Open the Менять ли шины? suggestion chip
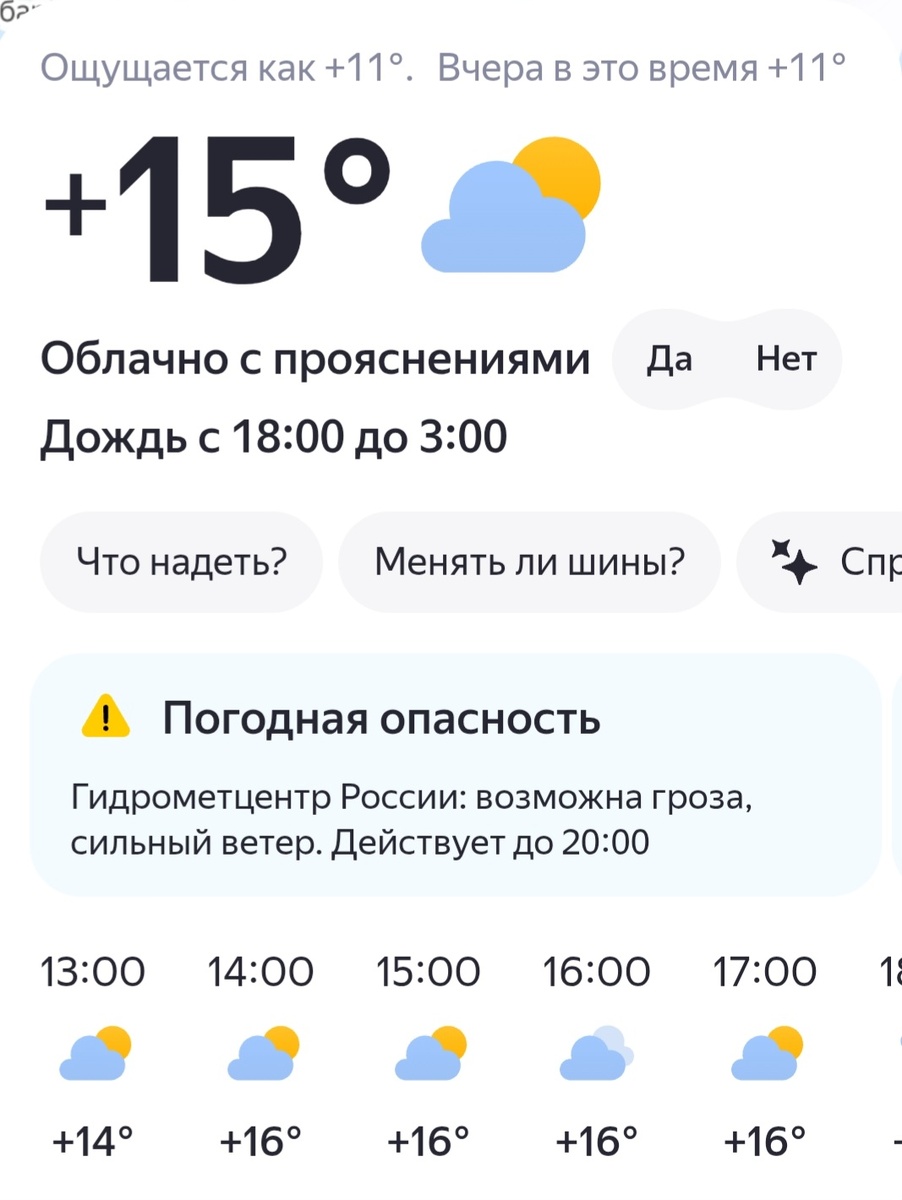The height and width of the screenshot is (1200, 902). [x=529, y=561]
